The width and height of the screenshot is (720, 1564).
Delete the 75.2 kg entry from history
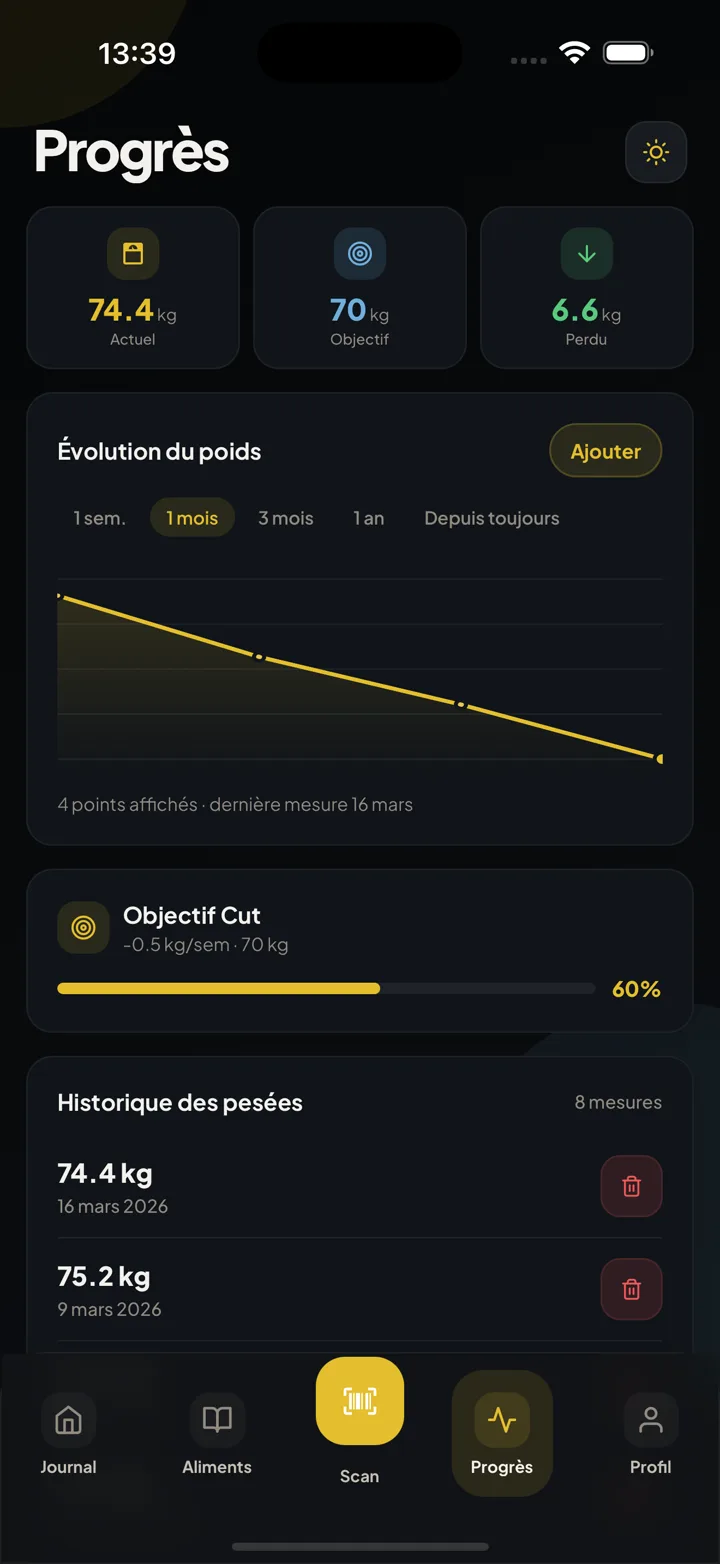click(631, 1289)
